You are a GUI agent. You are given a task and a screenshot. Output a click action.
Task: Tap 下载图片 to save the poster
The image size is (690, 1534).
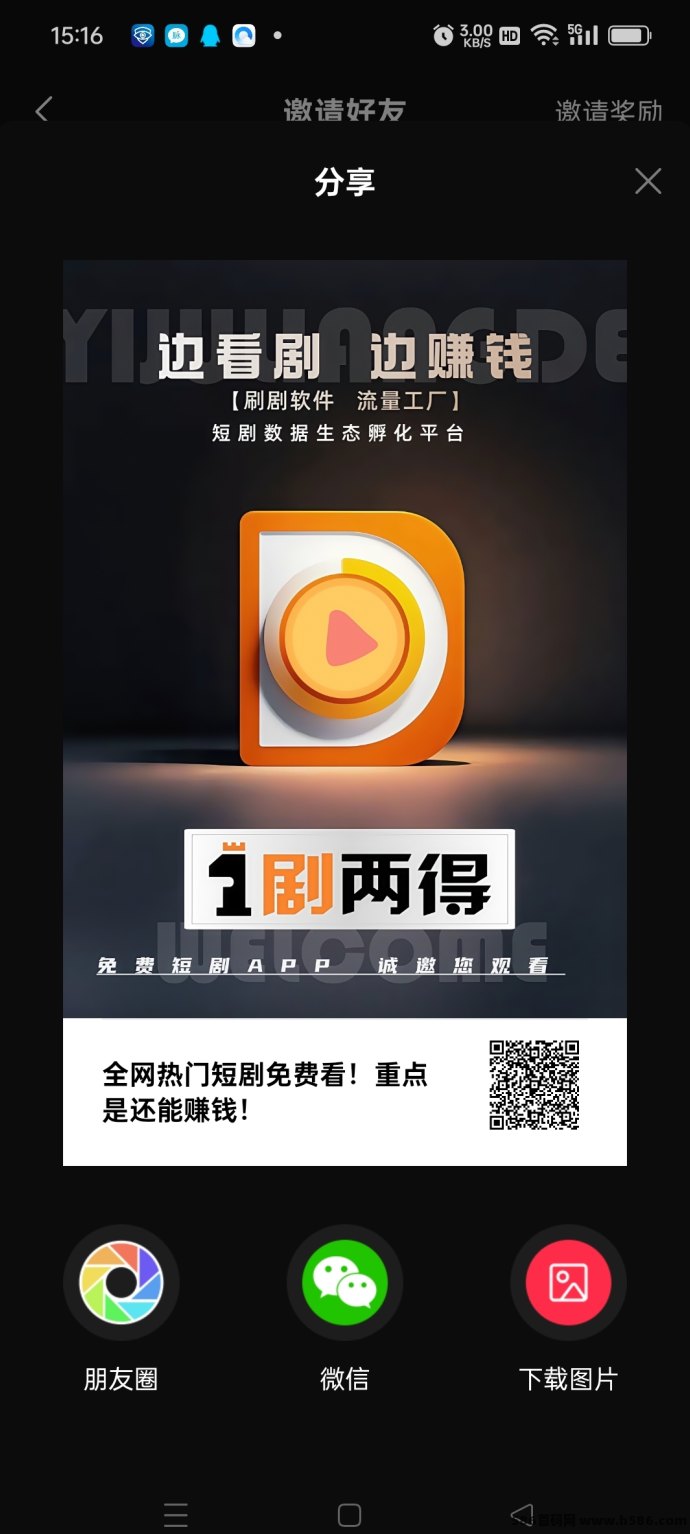(568, 1283)
